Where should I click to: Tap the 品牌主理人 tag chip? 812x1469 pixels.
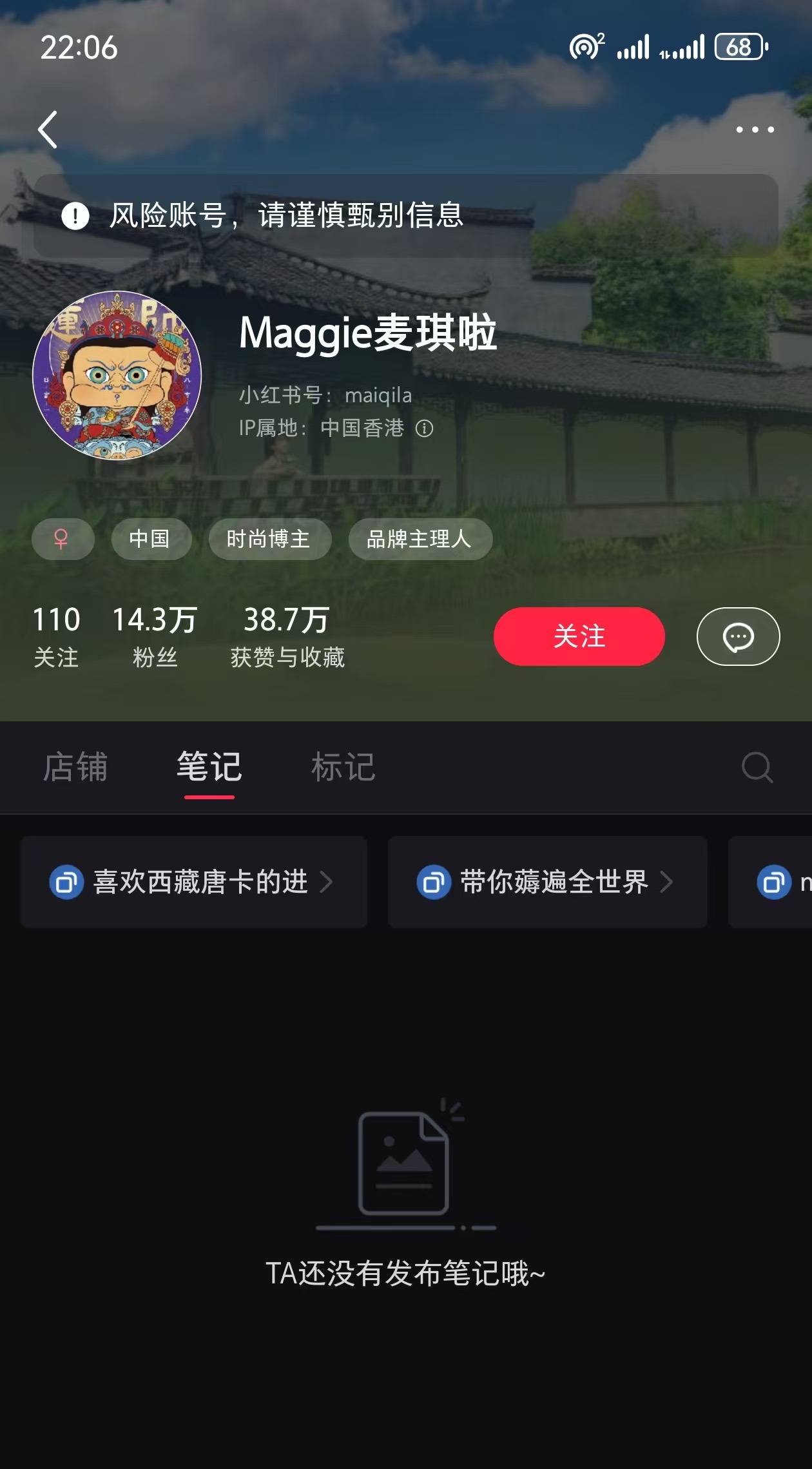tap(420, 539)
